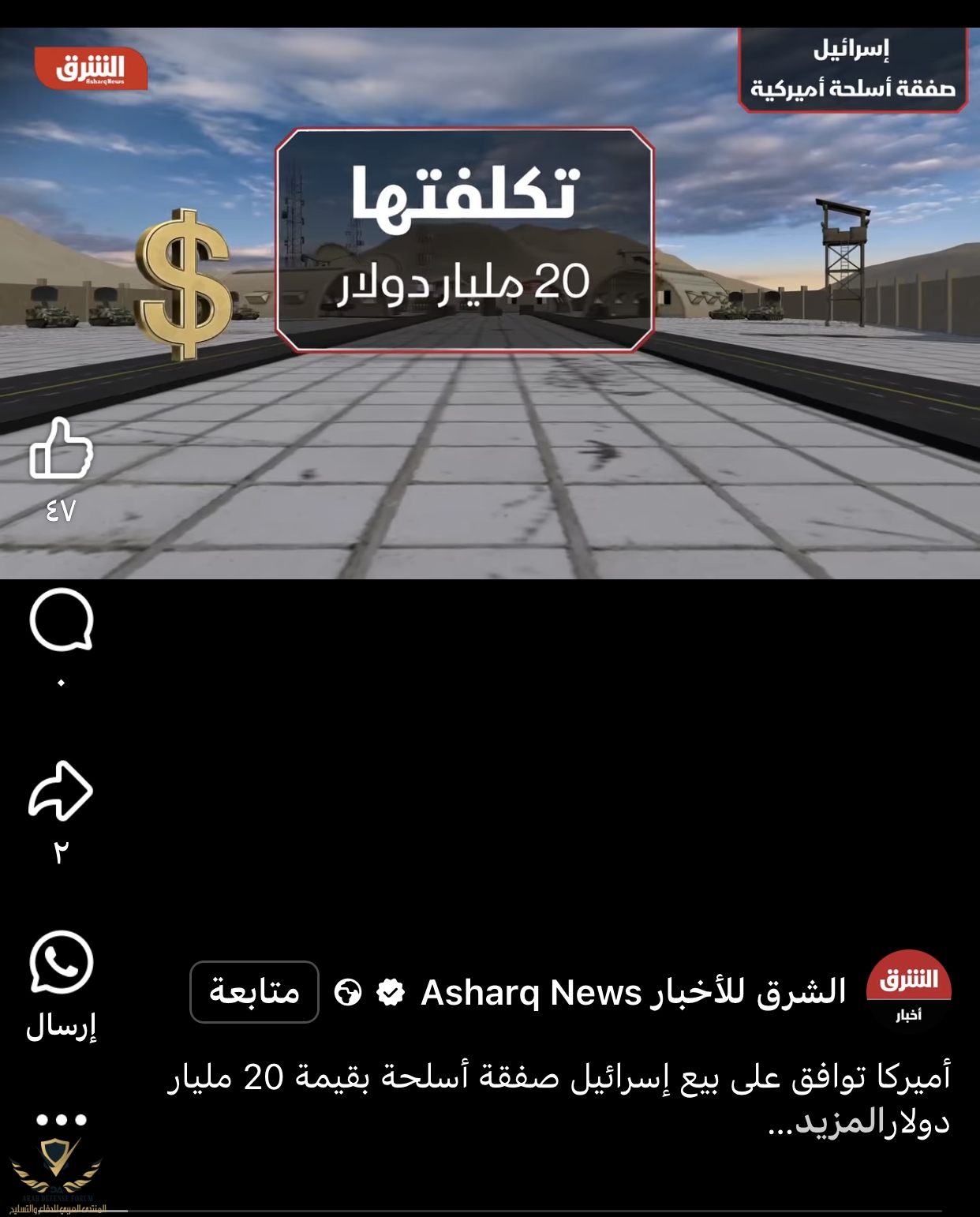Follow Asharq News with the متابعة button
980x1217 pixels.
tap(254, 992)
